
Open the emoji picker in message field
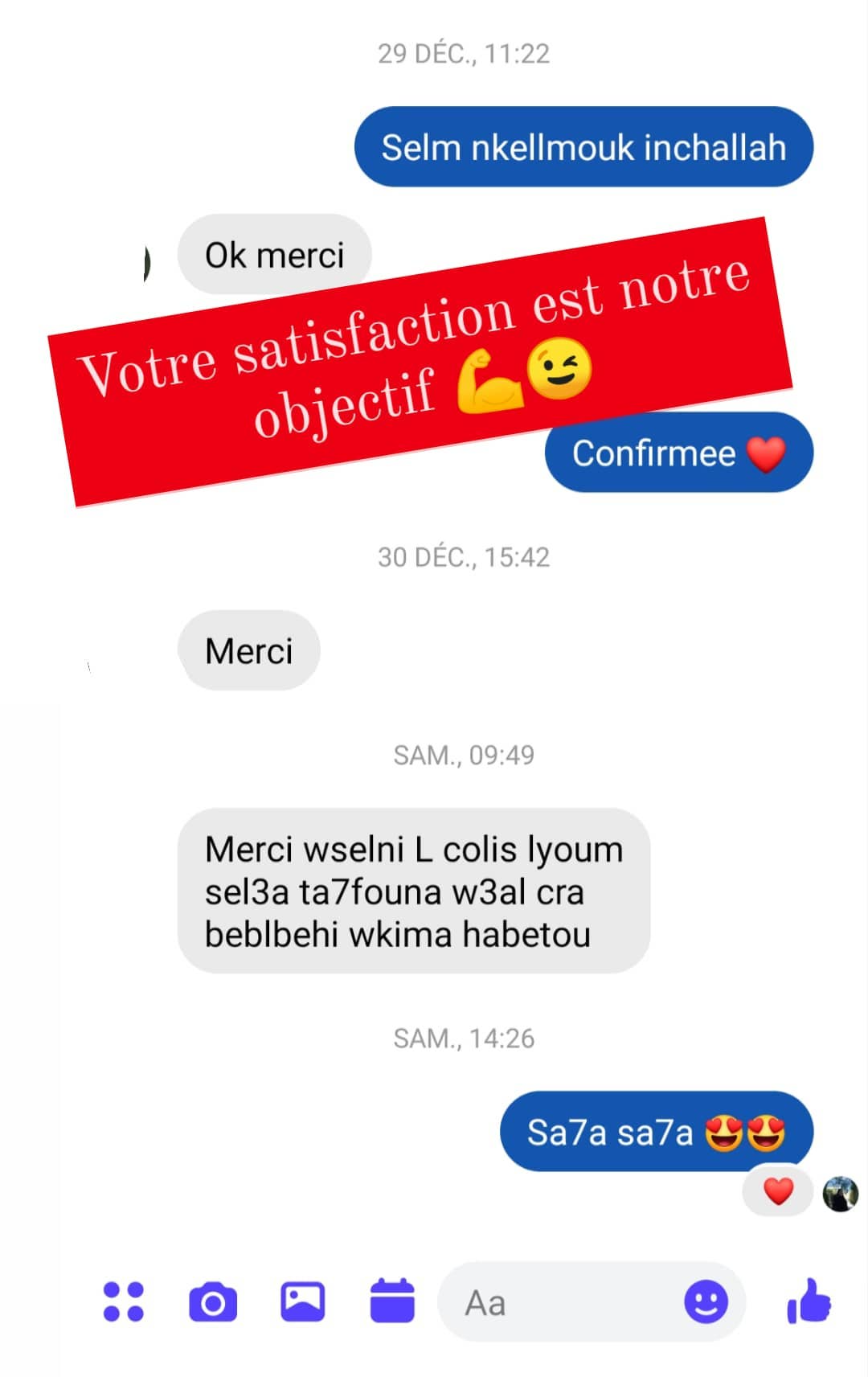pyautogui.click(x=706, y=1301)
